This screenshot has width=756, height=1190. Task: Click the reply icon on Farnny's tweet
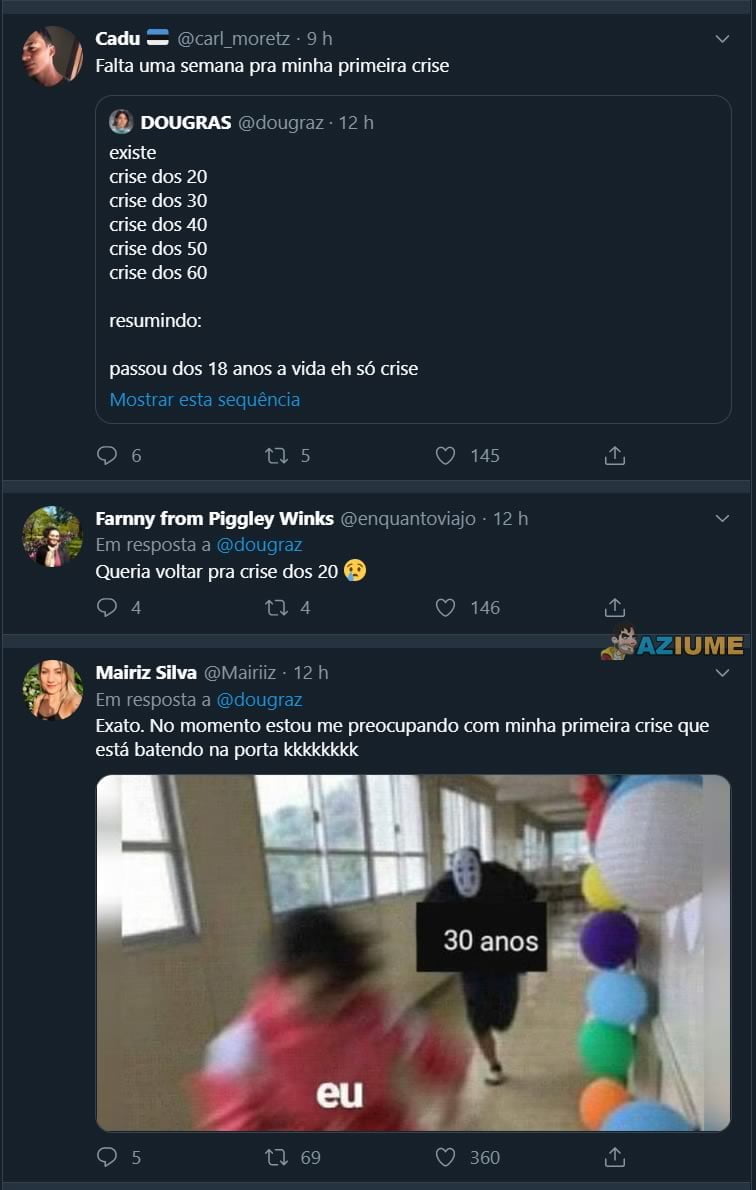coord(108,607)
